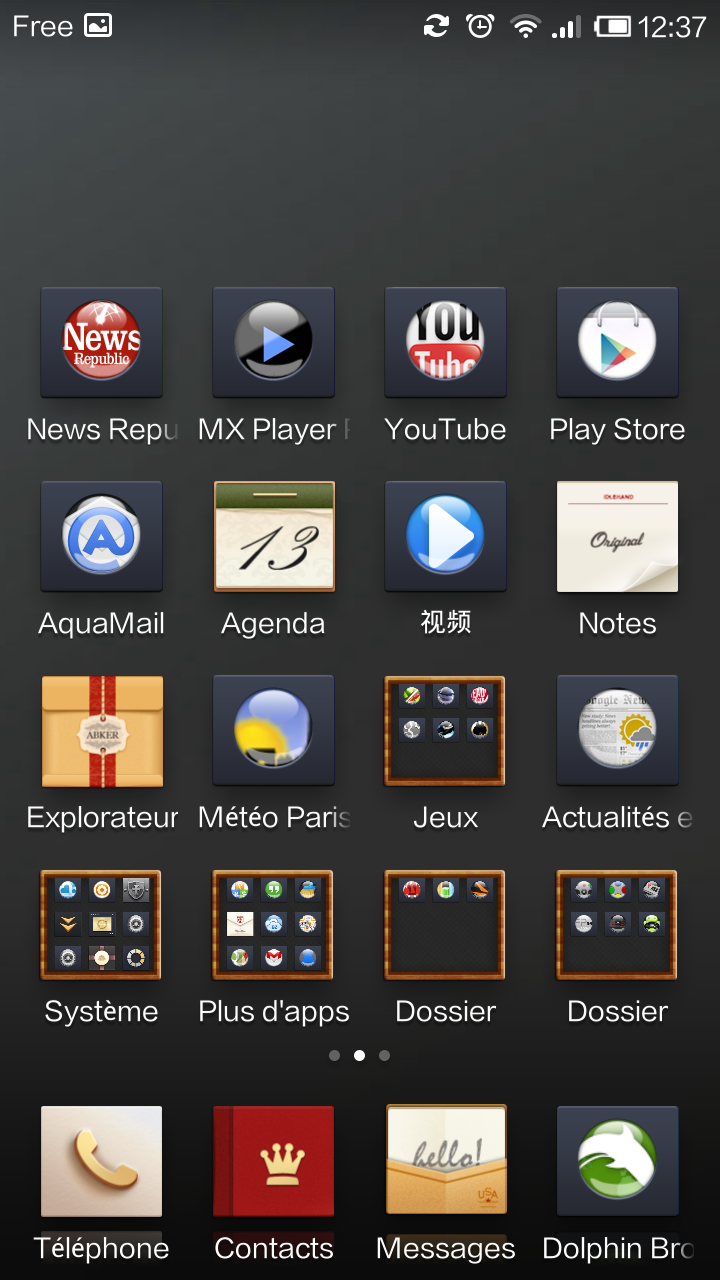Open the Notes app
Screen dimensions: 720x1280
(x=617, y=536)
